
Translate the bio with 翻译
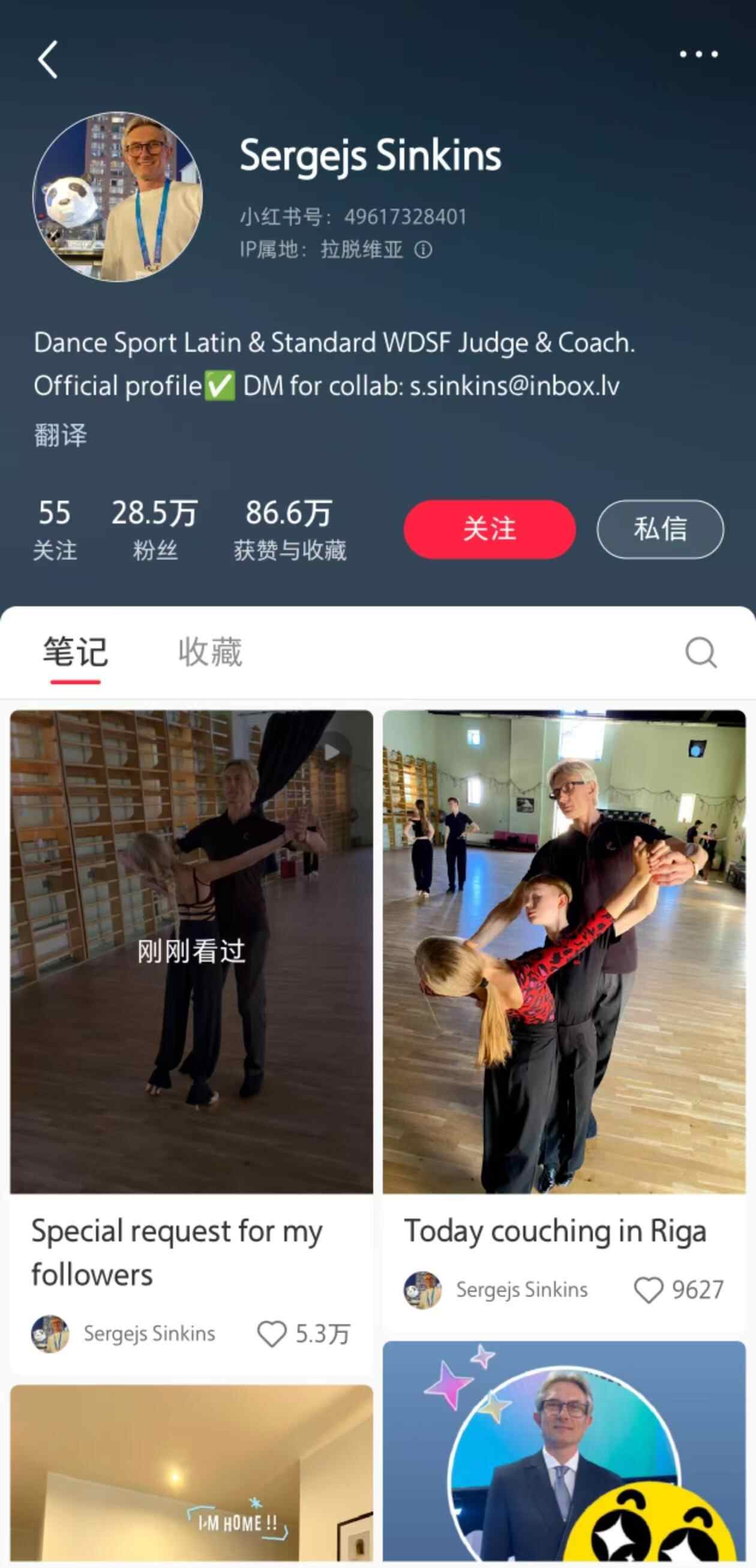tap(60, 435)
